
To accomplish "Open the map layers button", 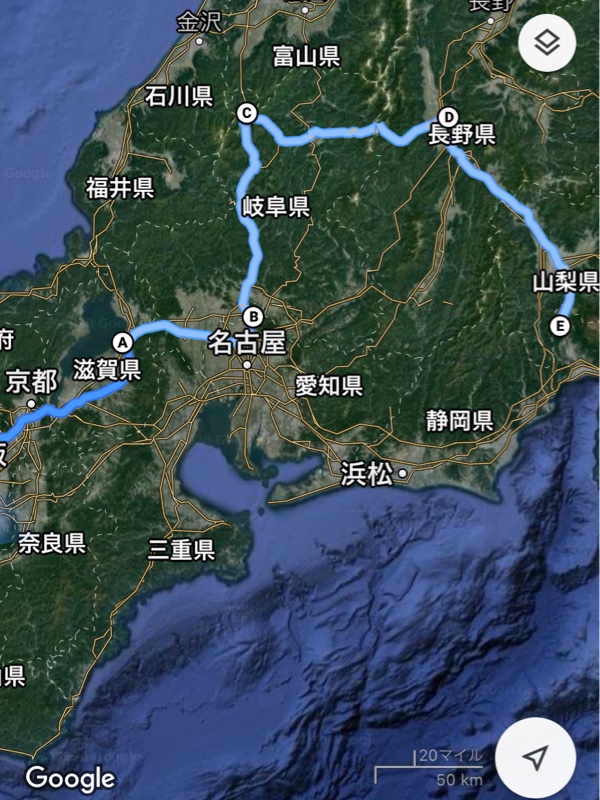I will pyautogui.click(x=548, y=42).
